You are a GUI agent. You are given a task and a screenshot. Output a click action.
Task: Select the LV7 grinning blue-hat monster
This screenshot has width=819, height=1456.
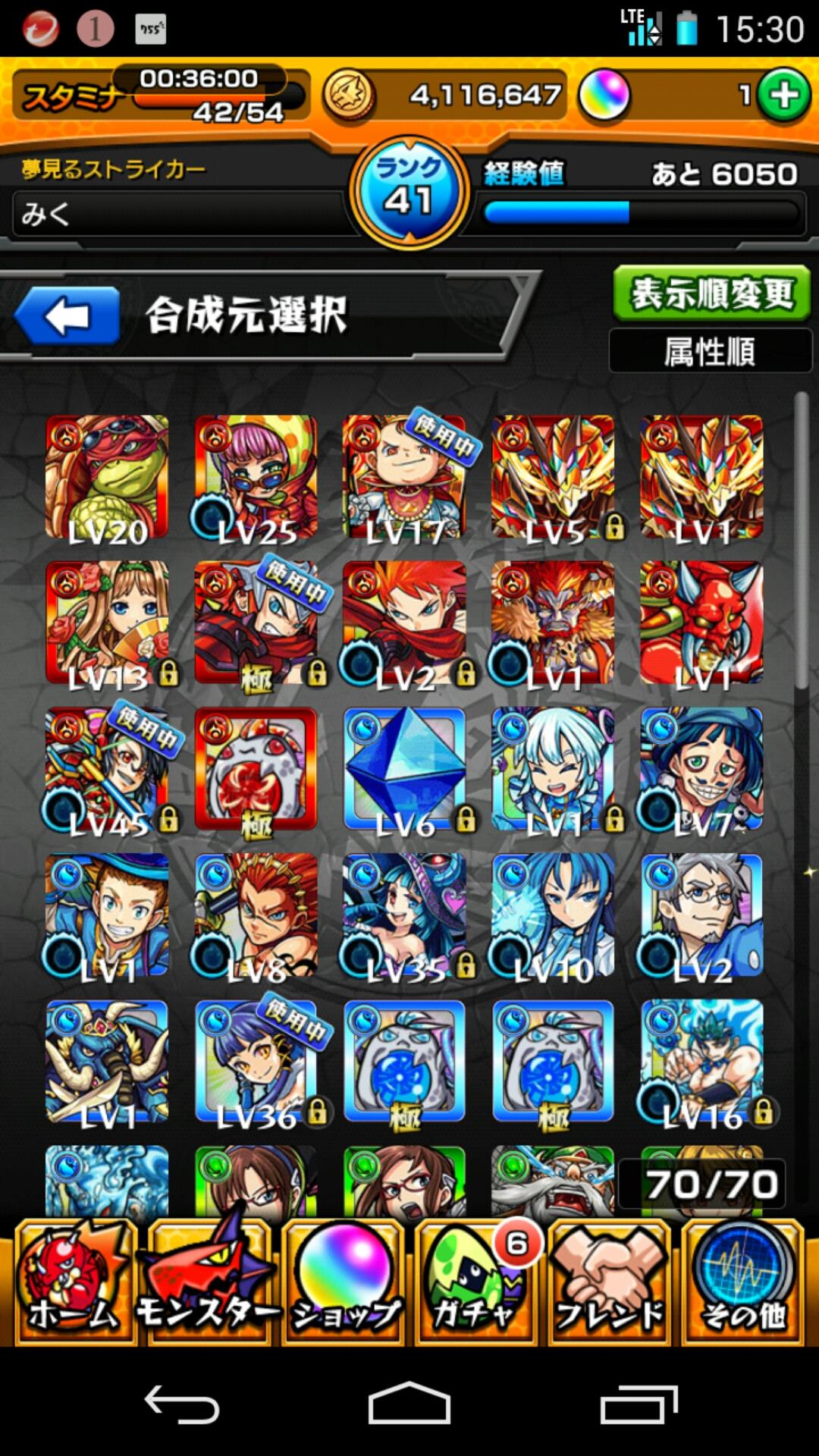coord(701,770)
